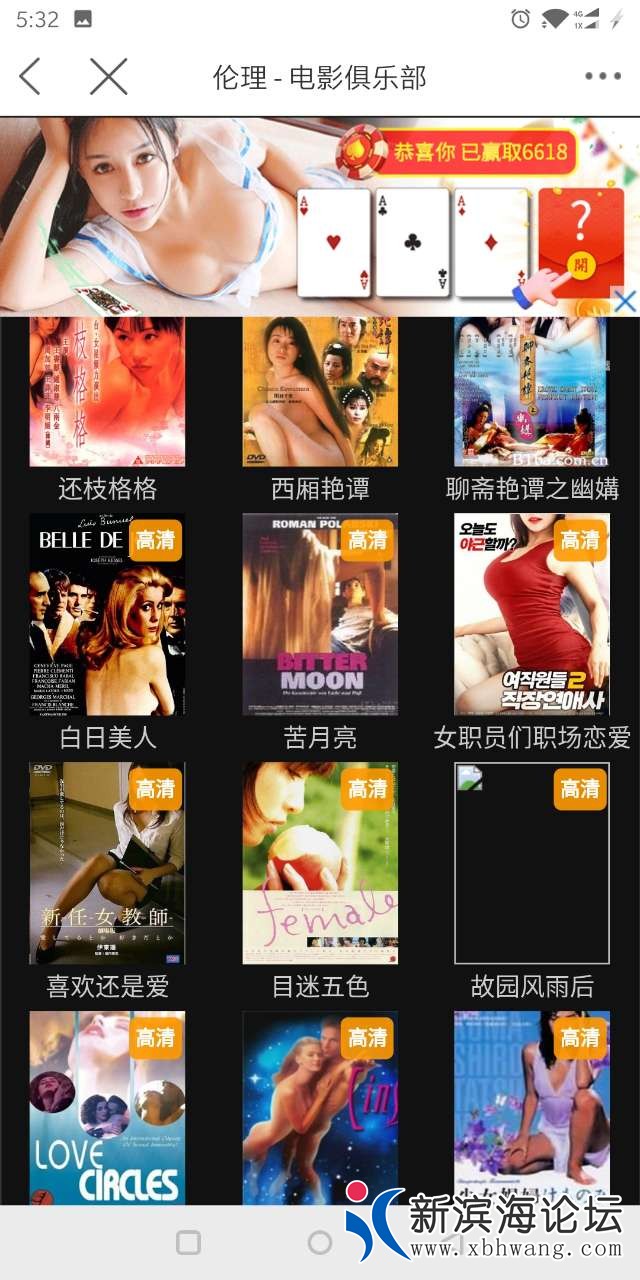Dismiss the banner advertisement
The height and width of the screenshot is (1280, 640).
[x=624, y=300]
